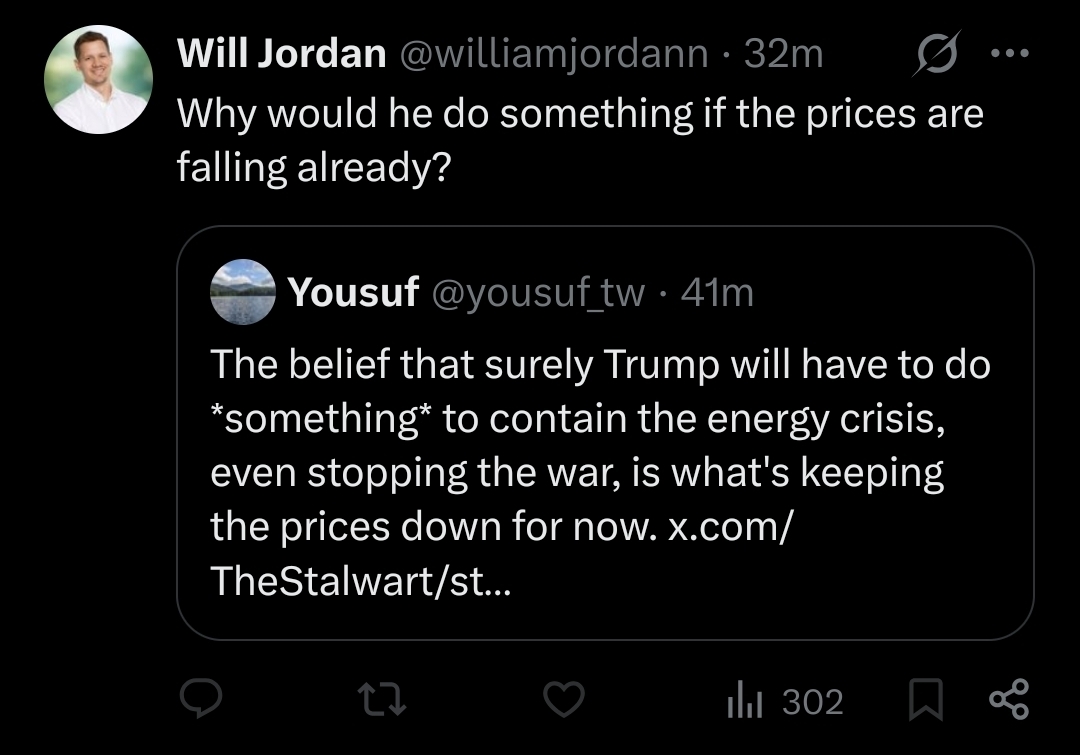Open the three-dot overflow menu
This screenshot has height=755, width=1080.
[1008, 54]
